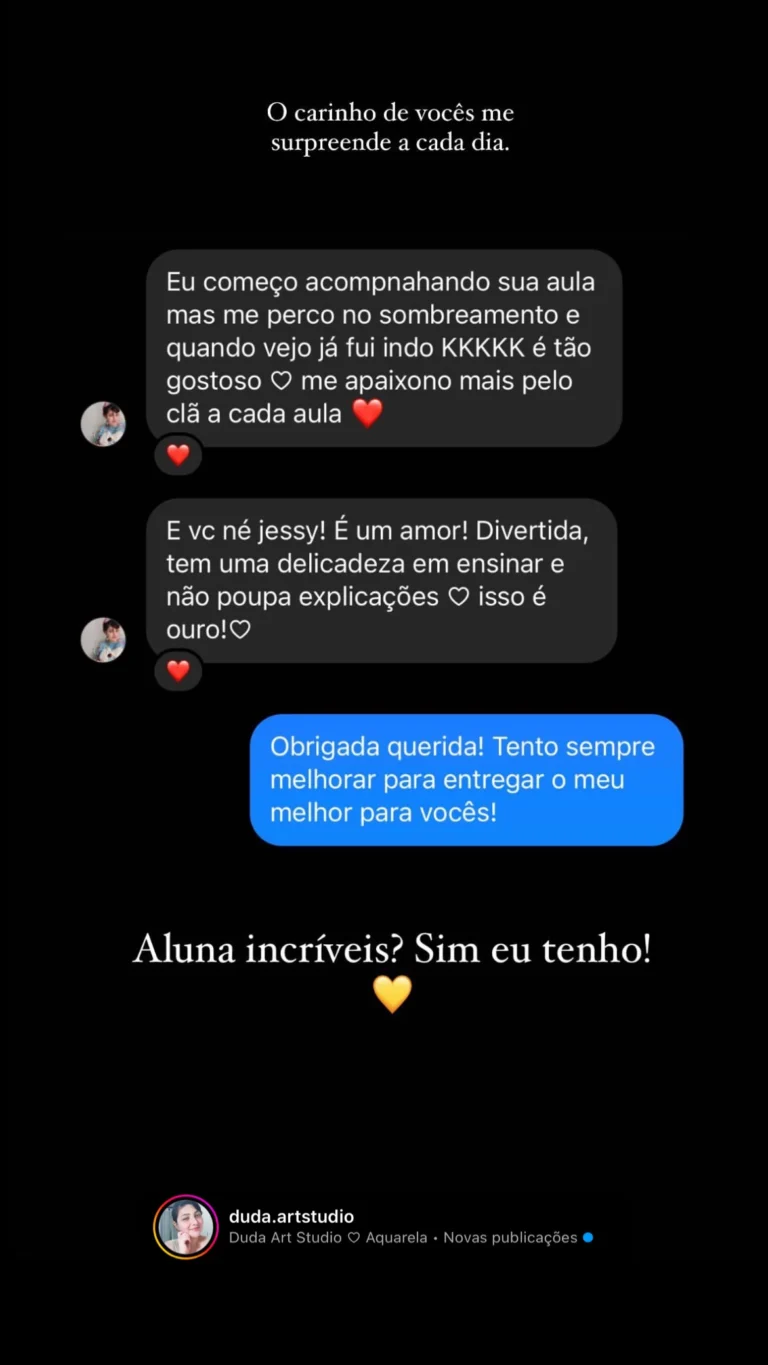Click the red heart emoji inside the first message

368,412
